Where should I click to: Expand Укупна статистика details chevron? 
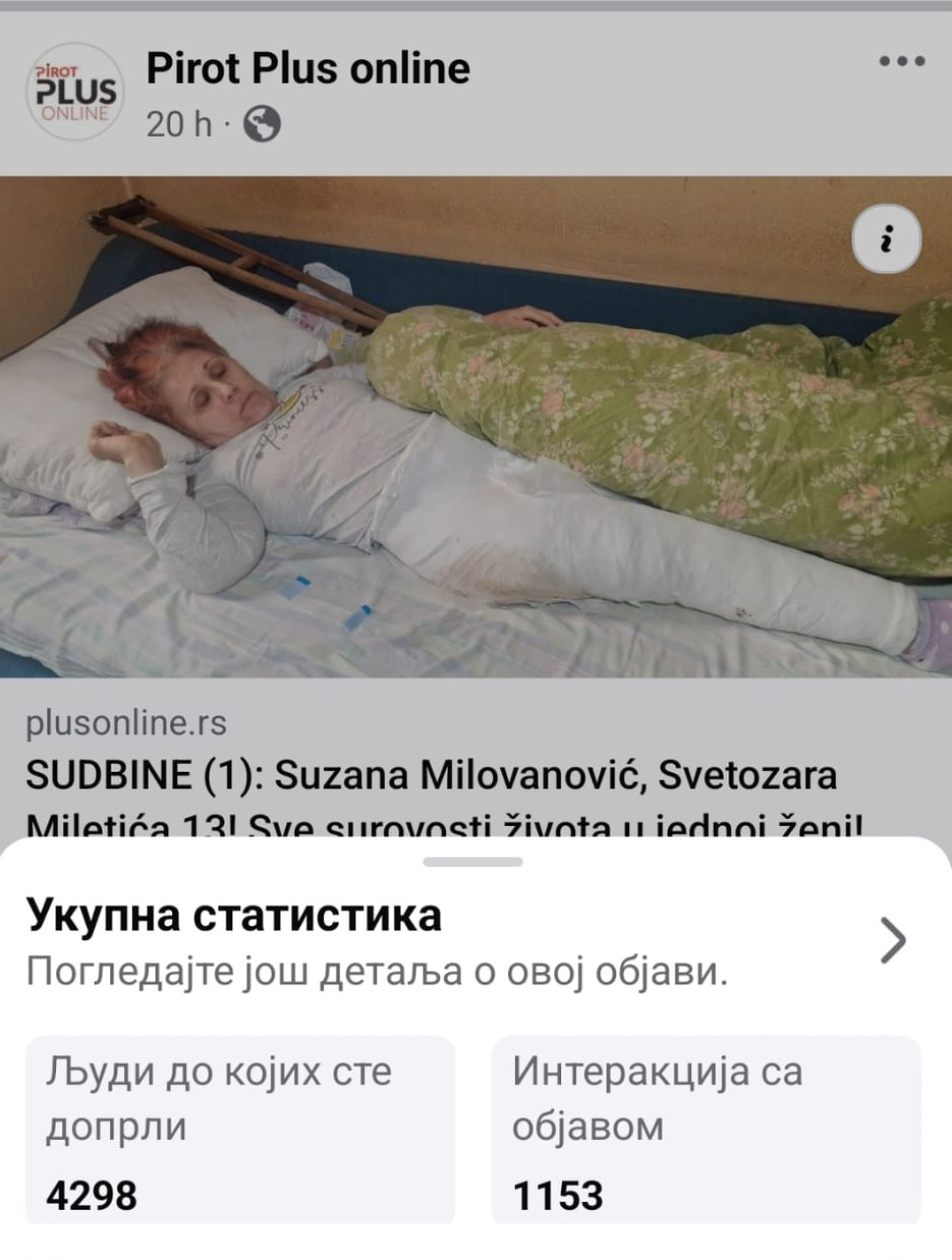pos(892,940)
